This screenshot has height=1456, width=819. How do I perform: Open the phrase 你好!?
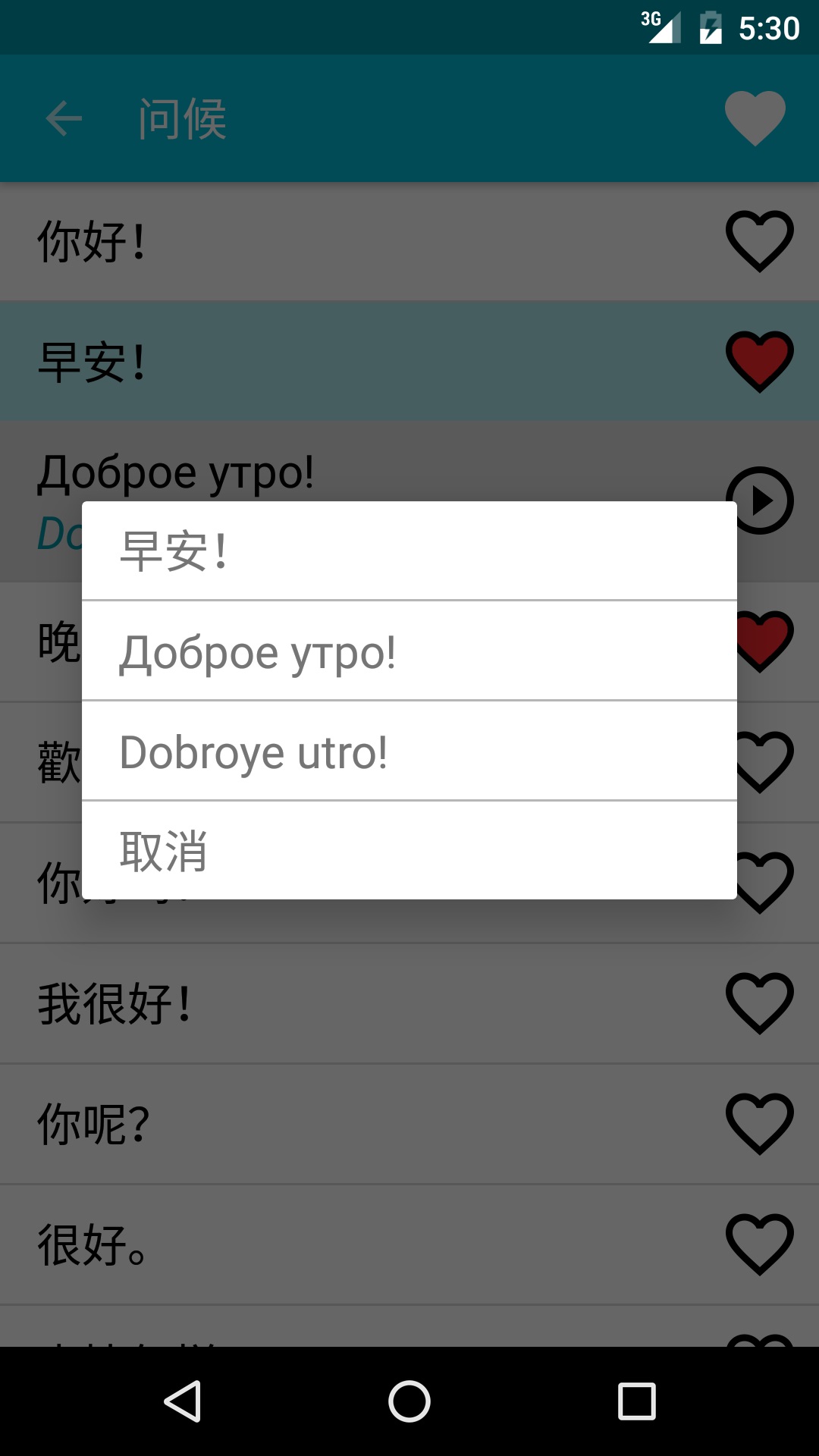tap(341, 241)
